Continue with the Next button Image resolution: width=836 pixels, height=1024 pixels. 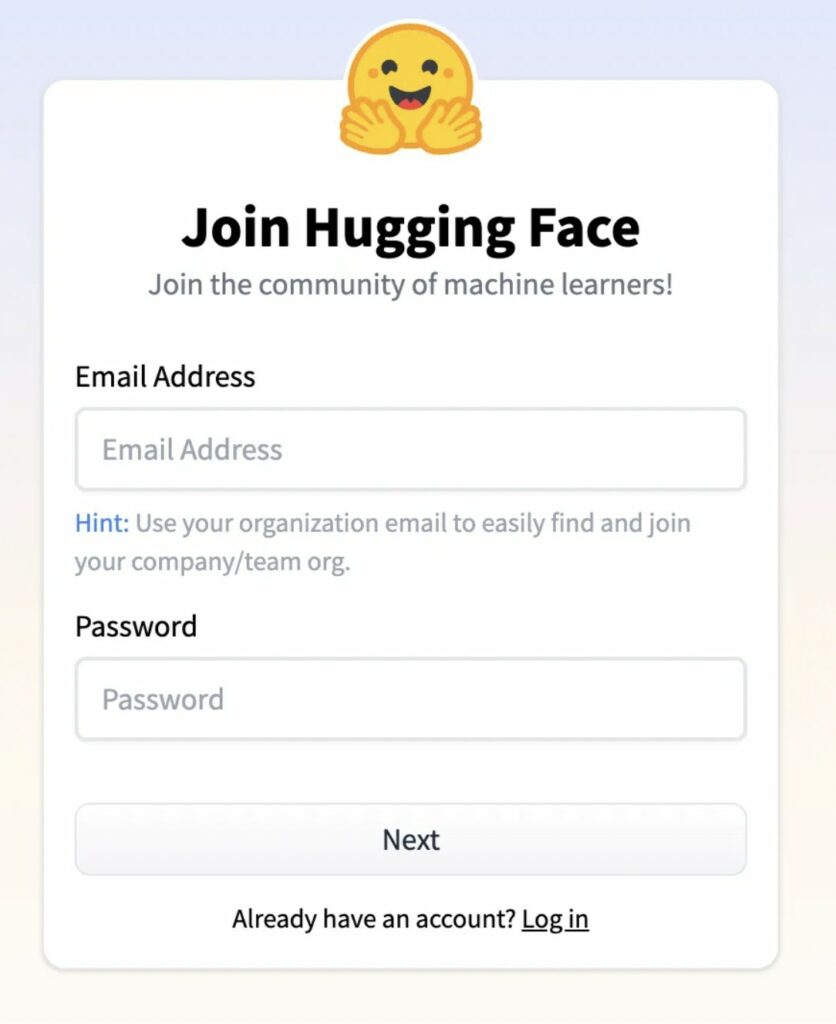click(410, 840)
